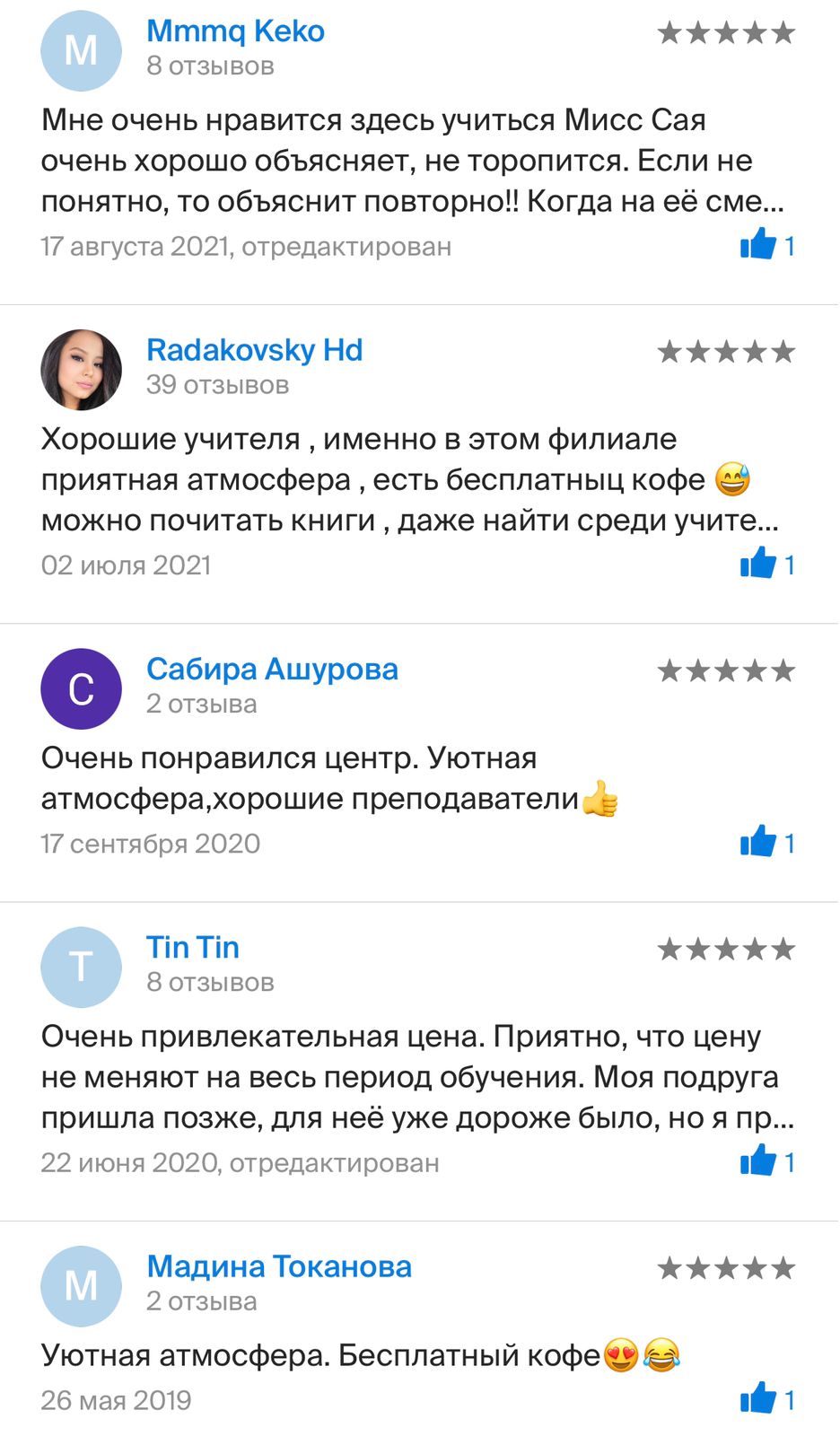Like Мадина Токанова's review
This screenshot has height=1436, width=840.
coord(758,1399)
